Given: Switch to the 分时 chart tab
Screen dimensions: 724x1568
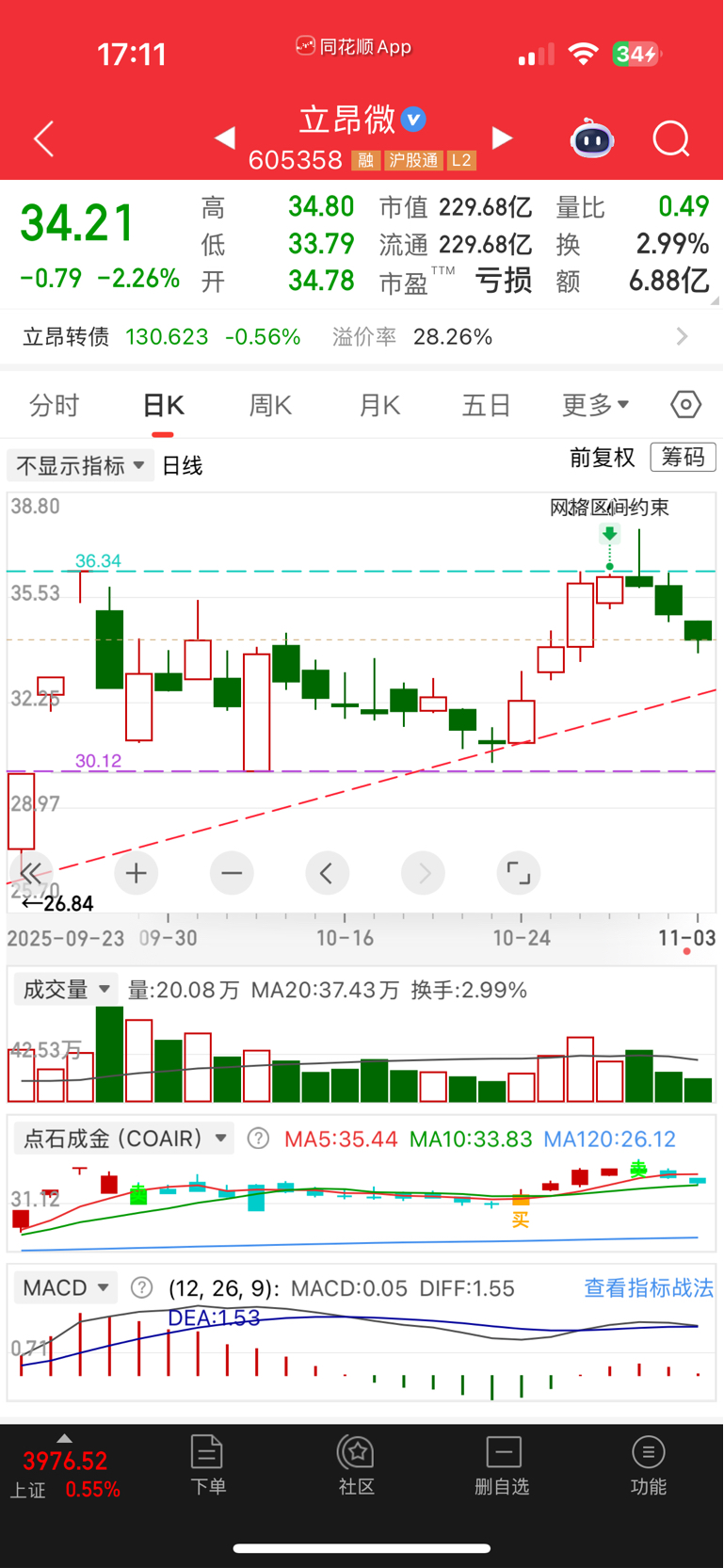Looking at the screenshot, I should pyautogui.click(x=55, y=406).
